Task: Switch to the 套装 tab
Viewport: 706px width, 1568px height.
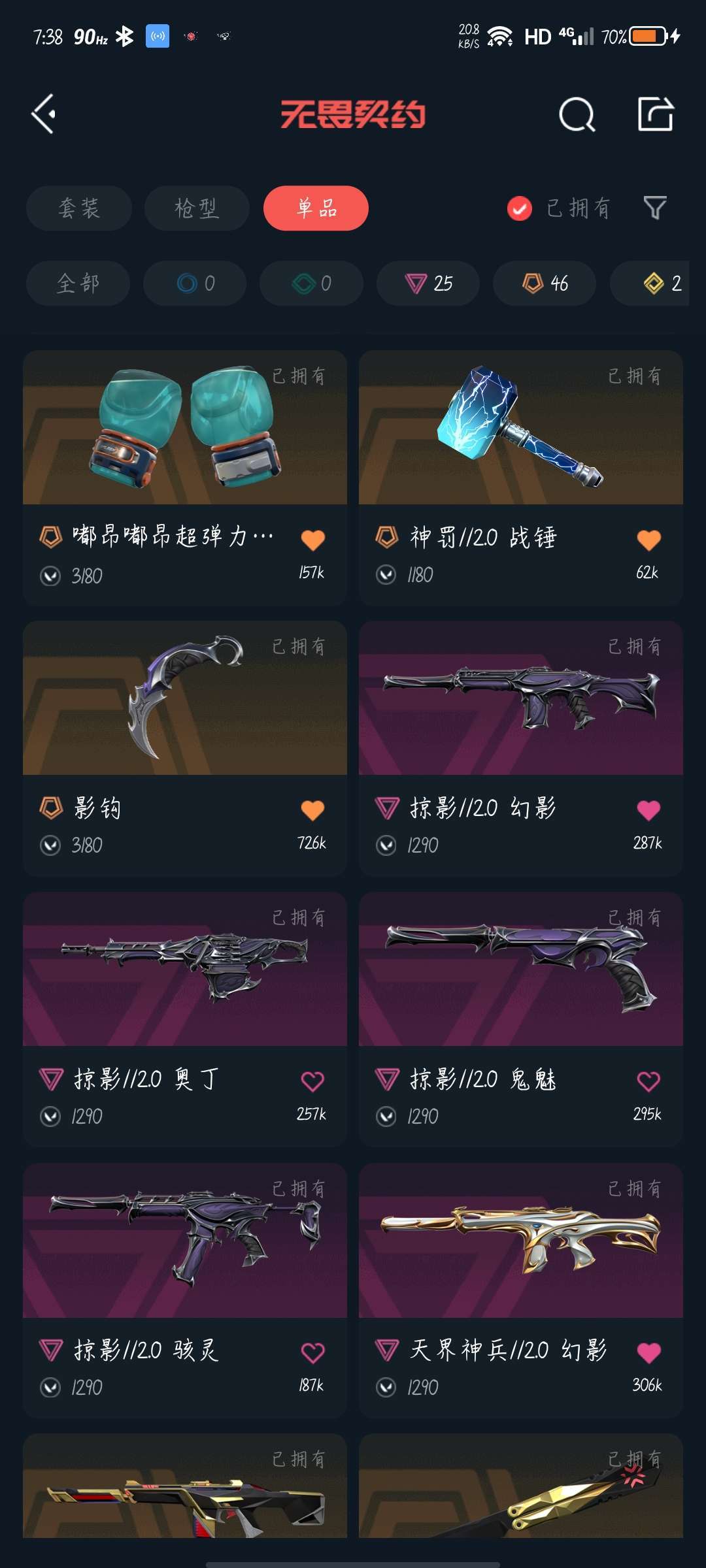Action: point(79,208)
